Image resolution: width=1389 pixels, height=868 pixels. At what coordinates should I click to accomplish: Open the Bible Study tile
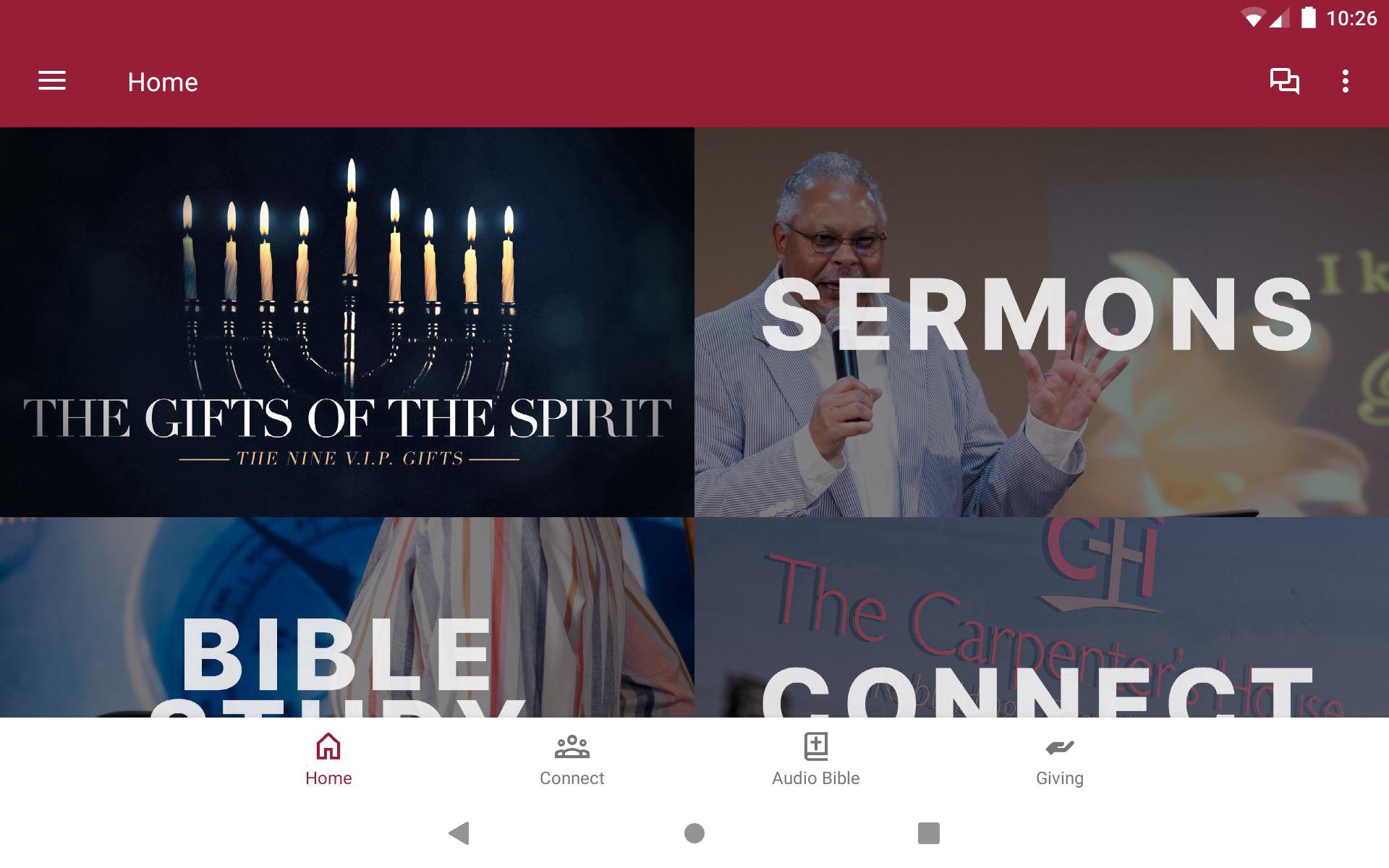(x=347, y=618)
